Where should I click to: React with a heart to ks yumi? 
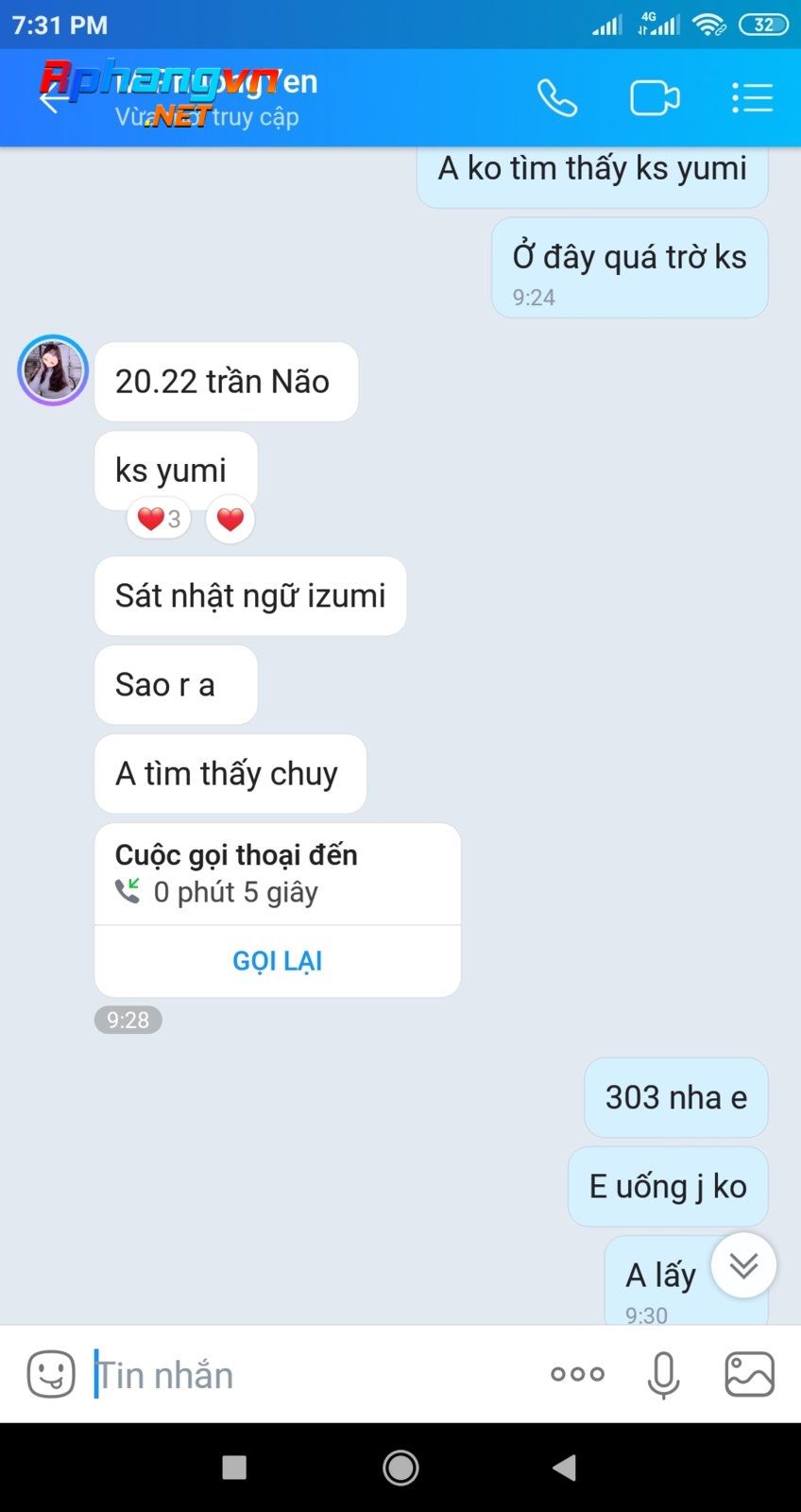tap(230, 519)
